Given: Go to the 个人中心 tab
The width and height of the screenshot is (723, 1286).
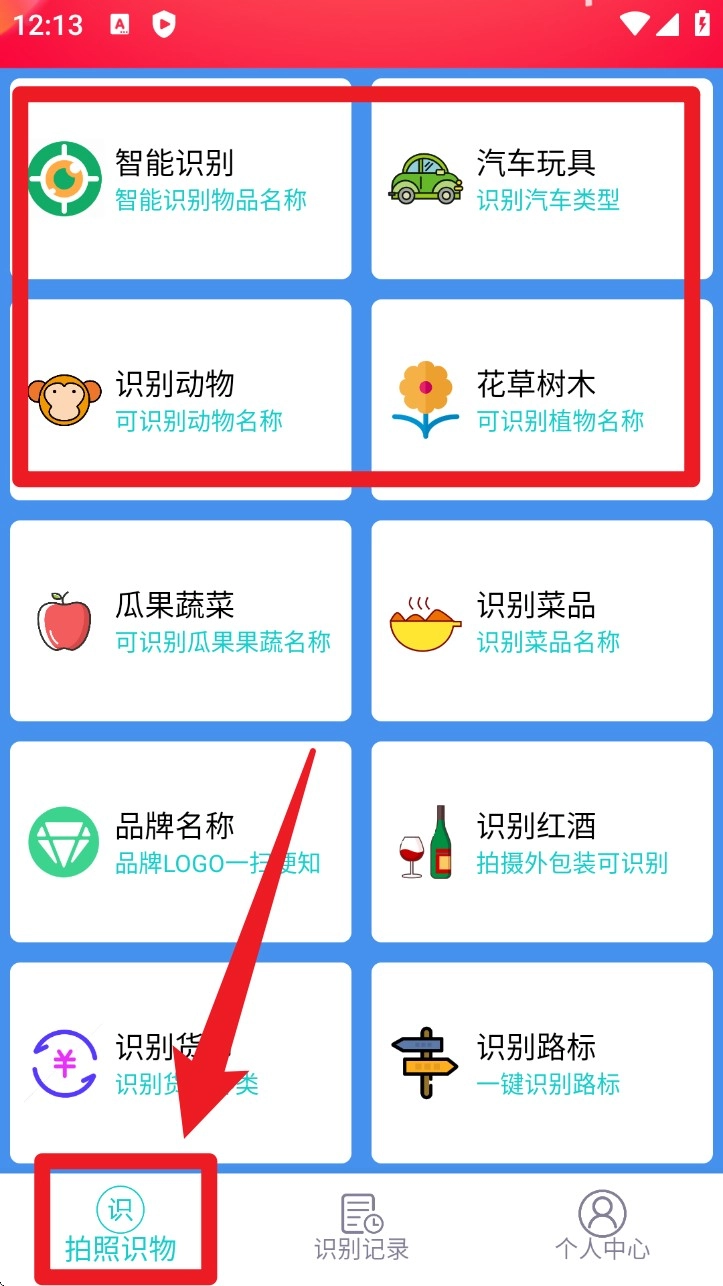Looking at the screenshot, I should coord(602,1226).
